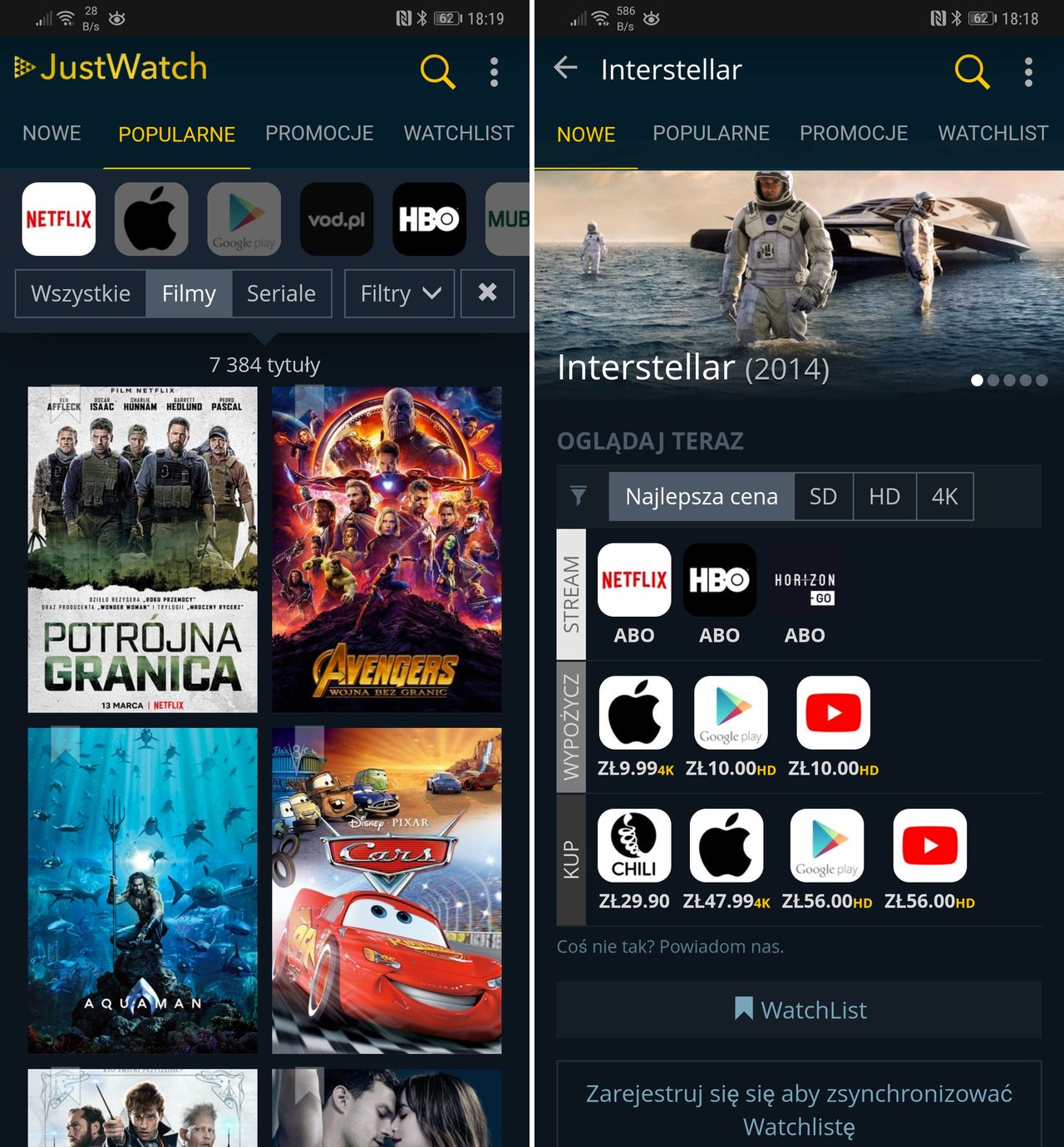Viewport: 1064px width, 1147px height.
Task: Open overflow menu on the Interstellar screen
Action: 1028,71
